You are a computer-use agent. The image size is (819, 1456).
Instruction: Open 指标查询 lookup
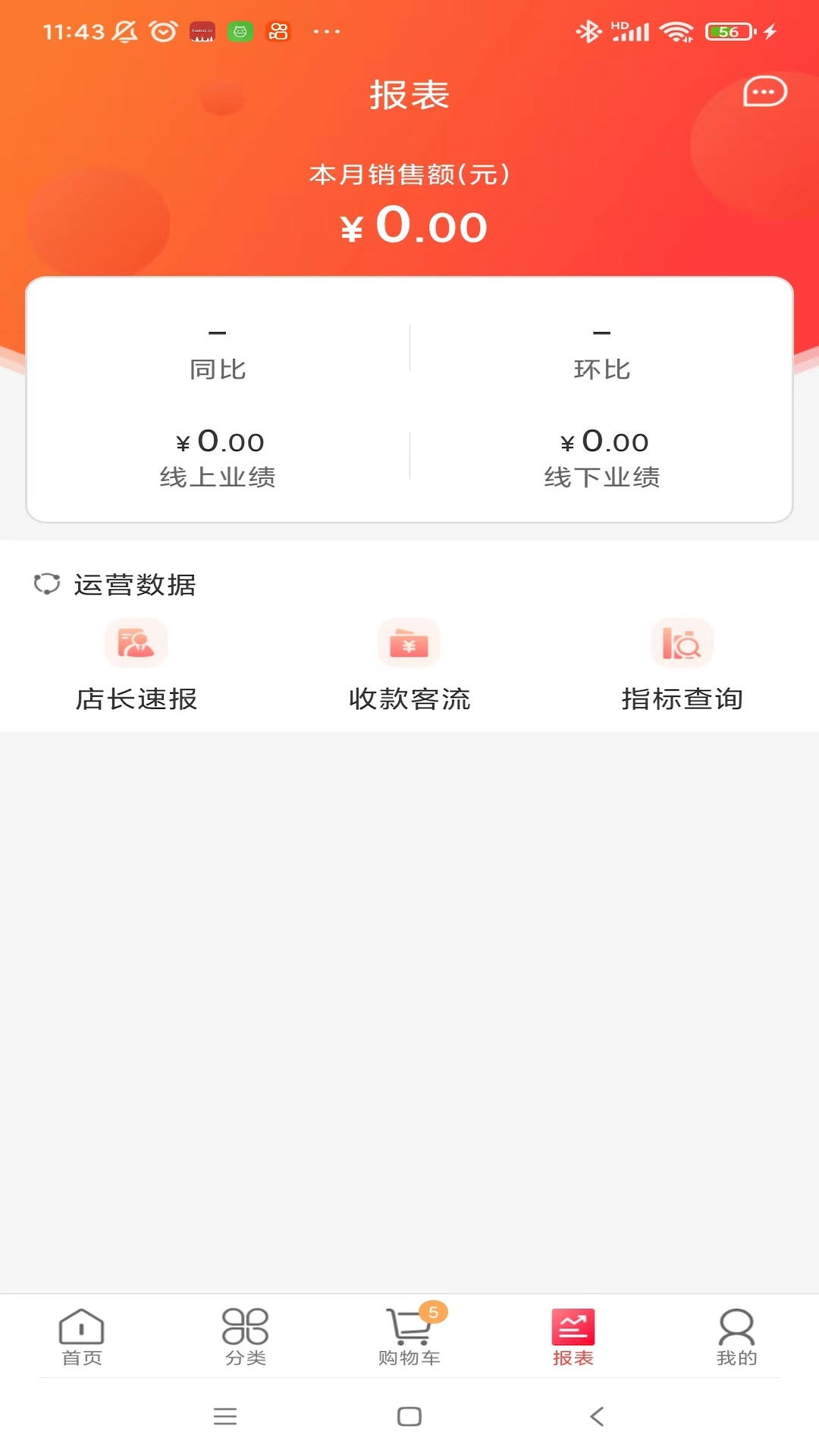pyautogui.click(x=682, y=665)
